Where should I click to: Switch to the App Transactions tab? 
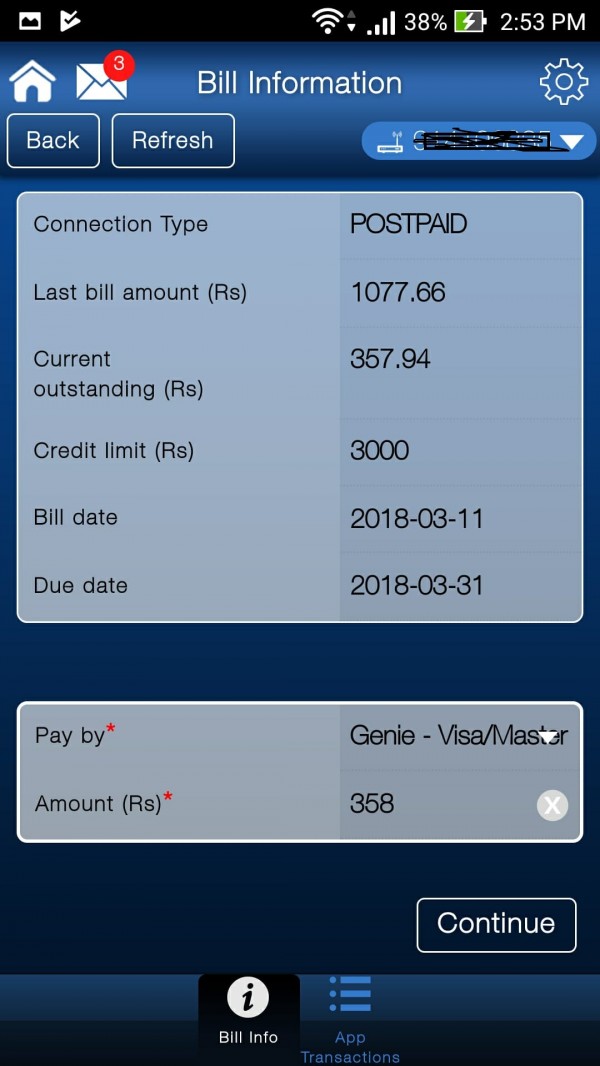(350, 1018)
